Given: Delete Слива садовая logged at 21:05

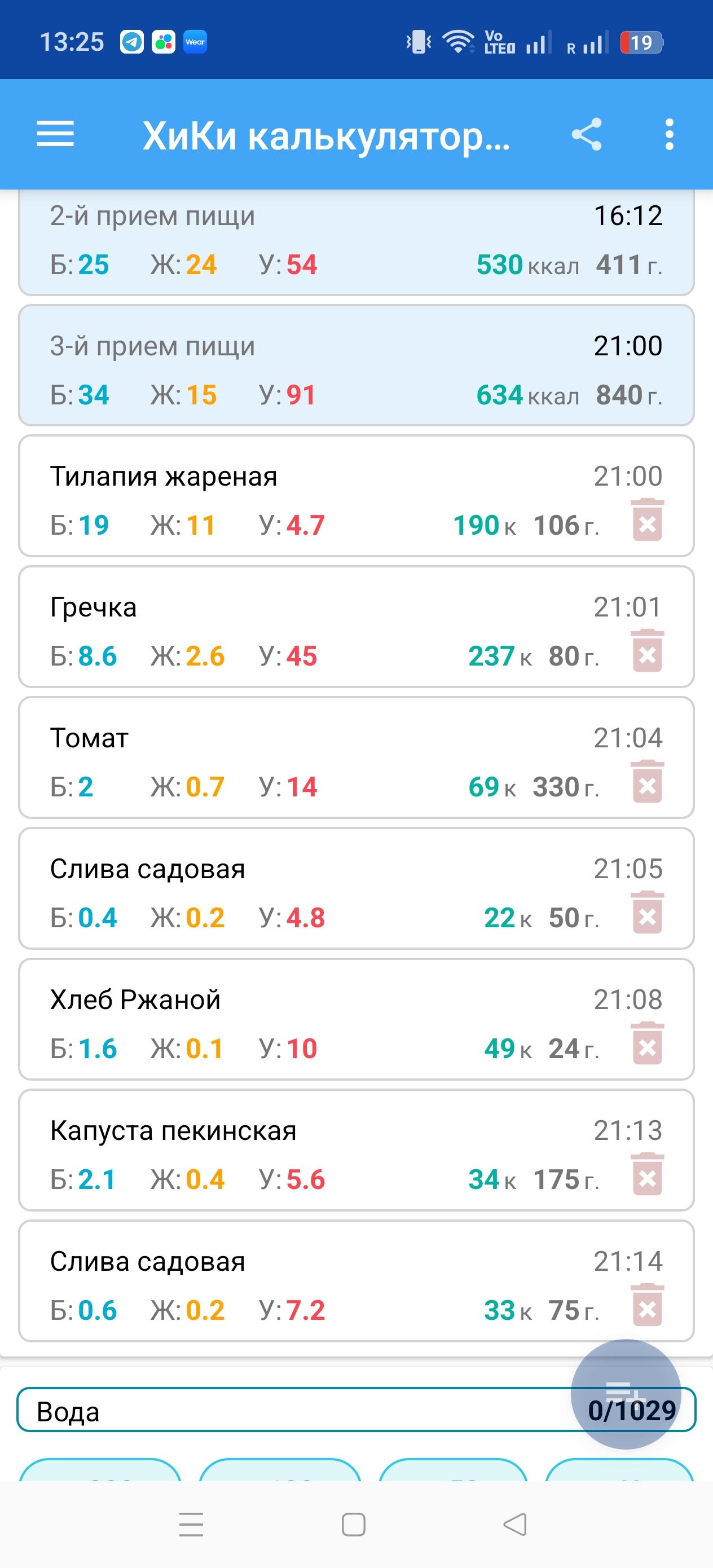Looking at the screenshot, I should coord(647,913).
